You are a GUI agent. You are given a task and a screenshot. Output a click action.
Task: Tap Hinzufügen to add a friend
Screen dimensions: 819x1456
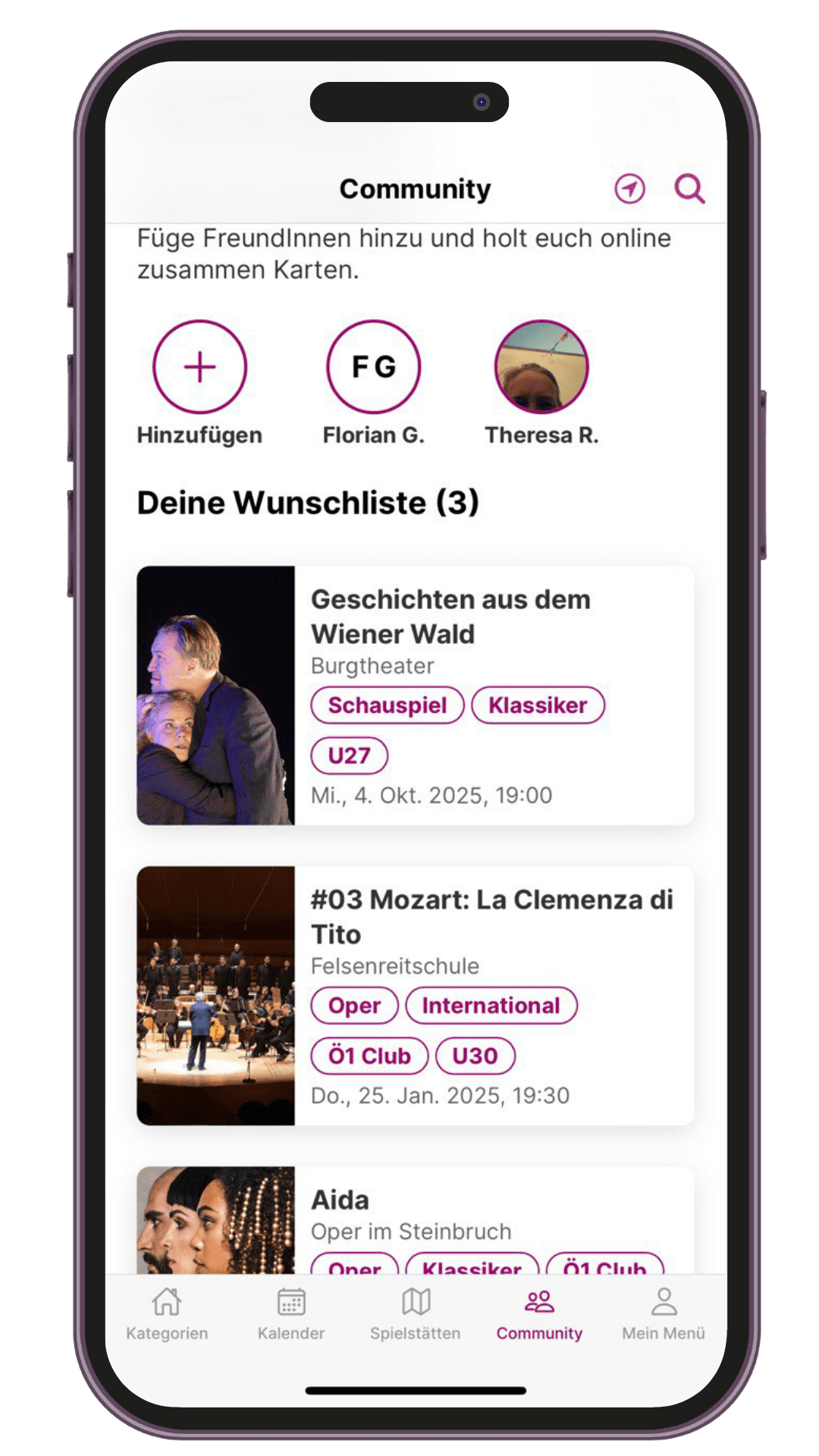(x=199, y=367)
